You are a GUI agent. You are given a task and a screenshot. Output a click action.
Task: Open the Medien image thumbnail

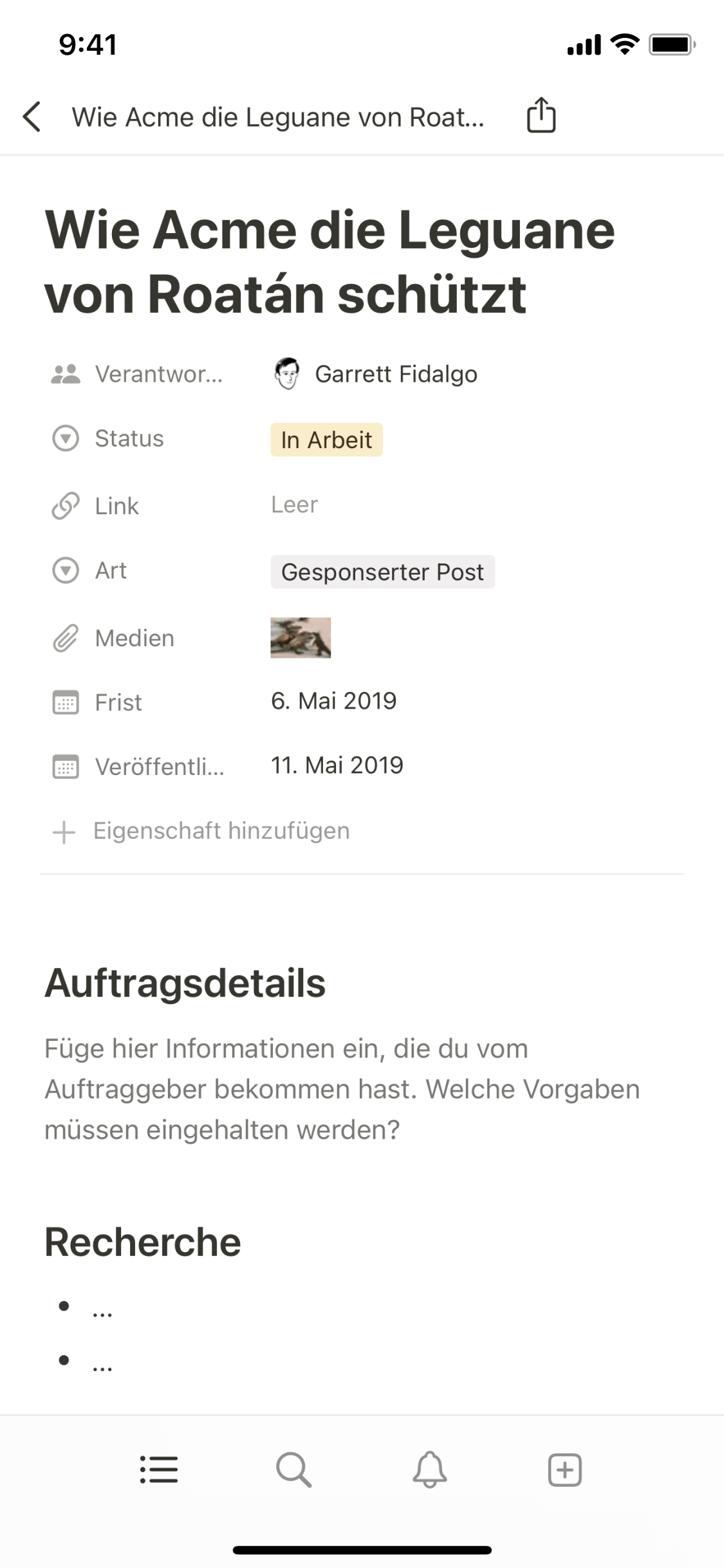tap(301, 638)
